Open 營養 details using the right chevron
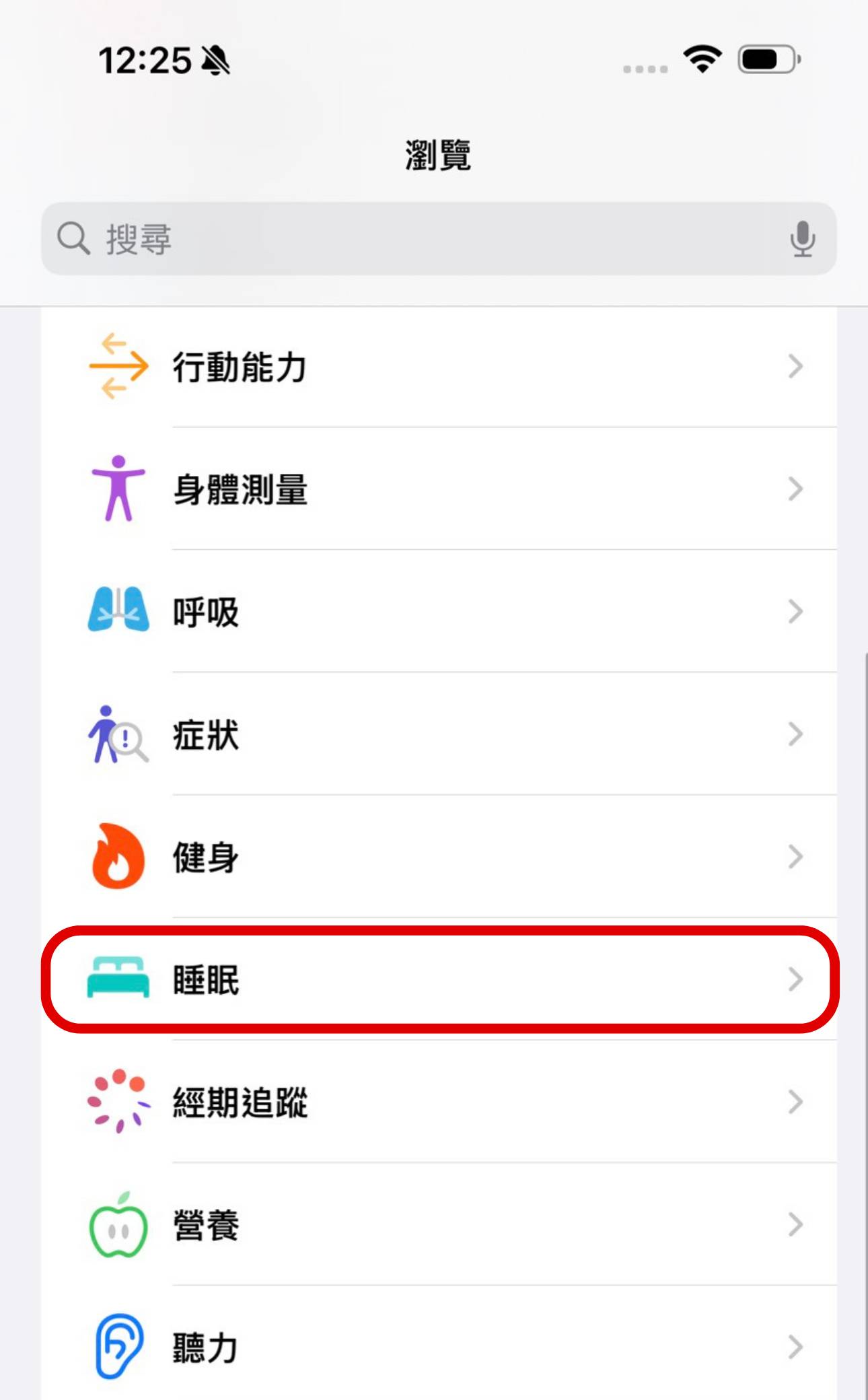The width and height of the screenshot is (868, 1400). [796, 1224]
